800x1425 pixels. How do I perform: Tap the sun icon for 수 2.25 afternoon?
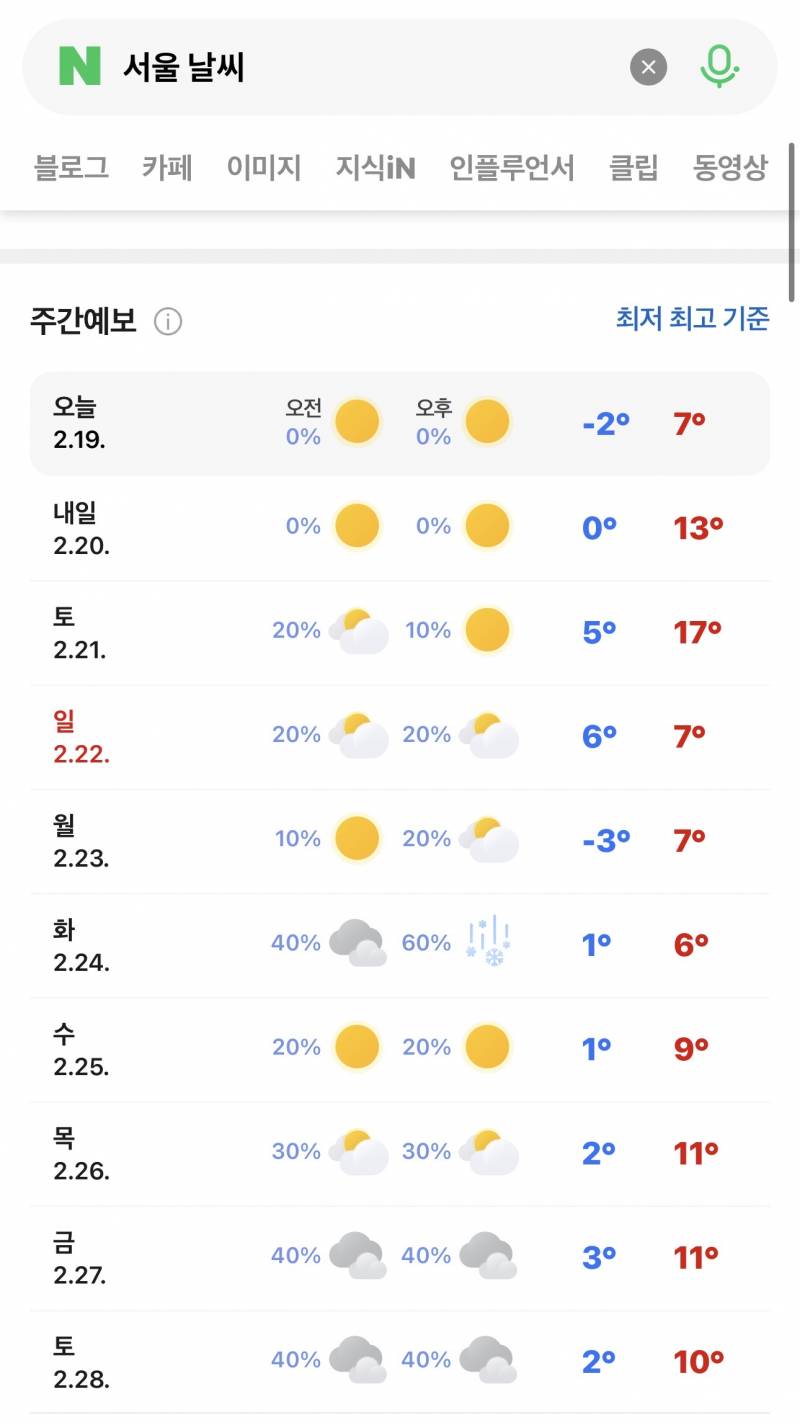coord(486,1046)
